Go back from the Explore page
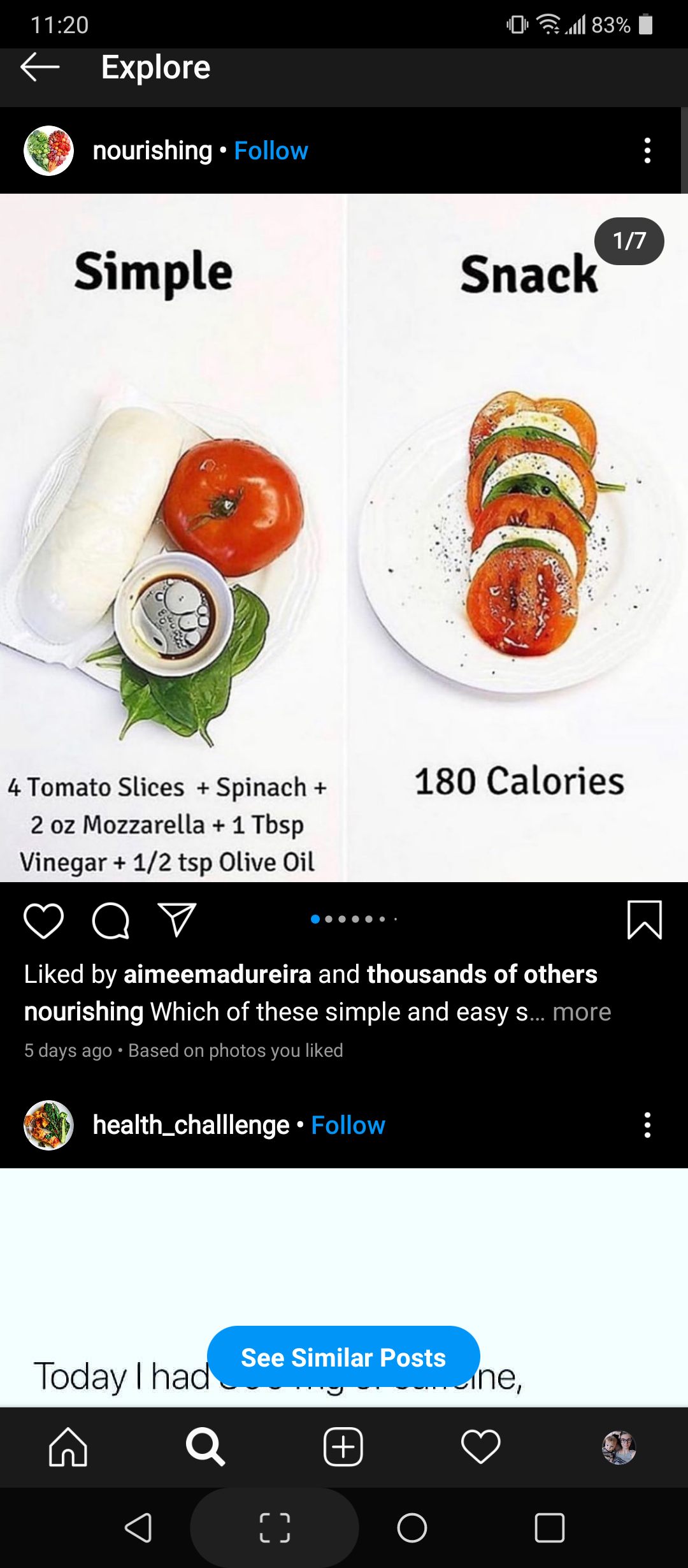688x1568 pixels. point(39,67)
